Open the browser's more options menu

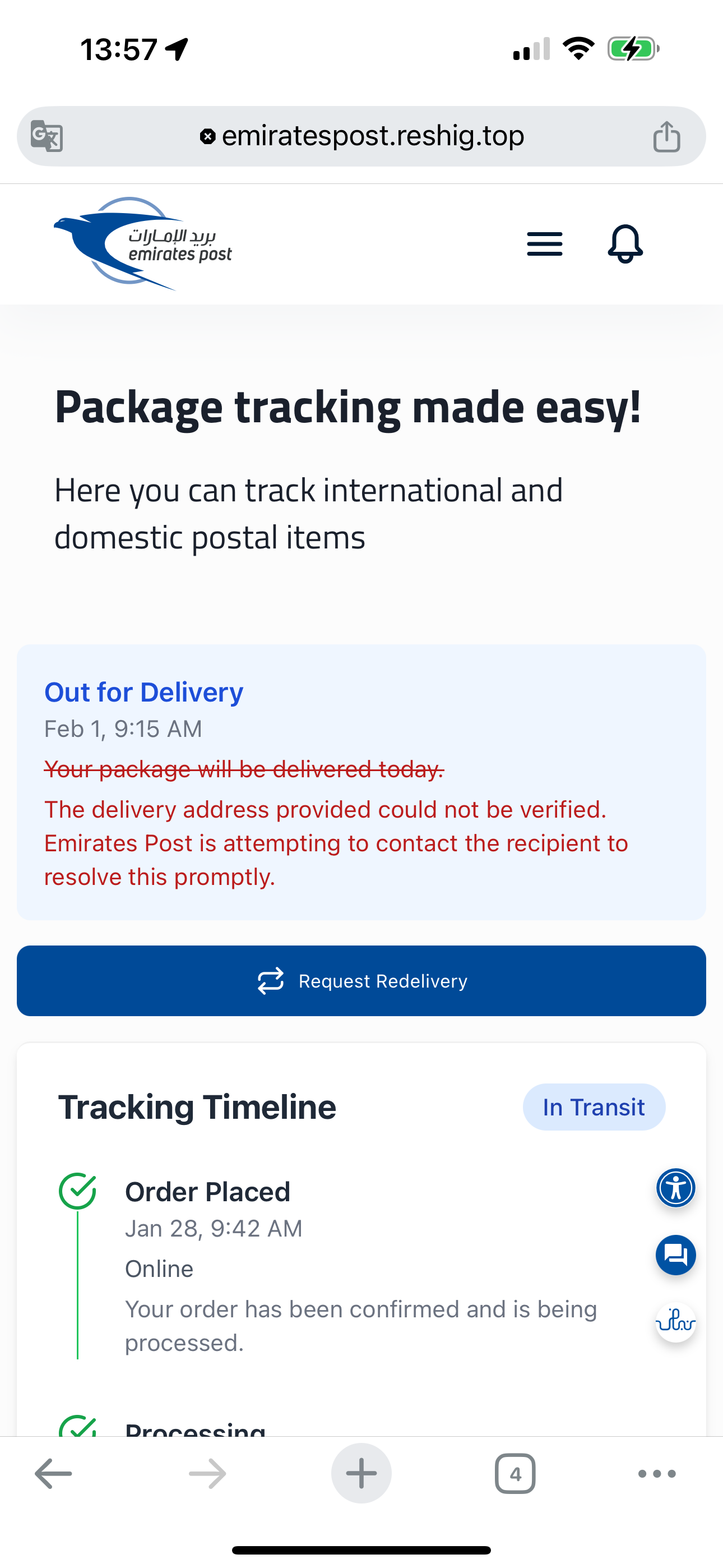[657, 1474]
